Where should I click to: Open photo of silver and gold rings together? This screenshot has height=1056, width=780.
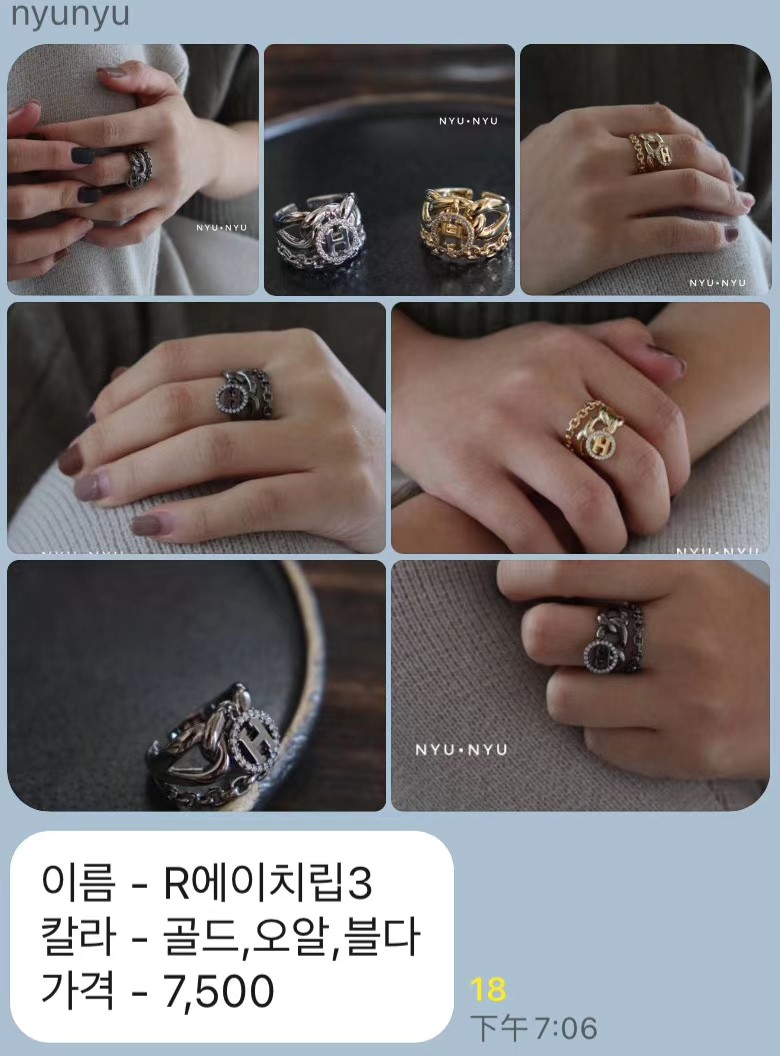point(389,170)
